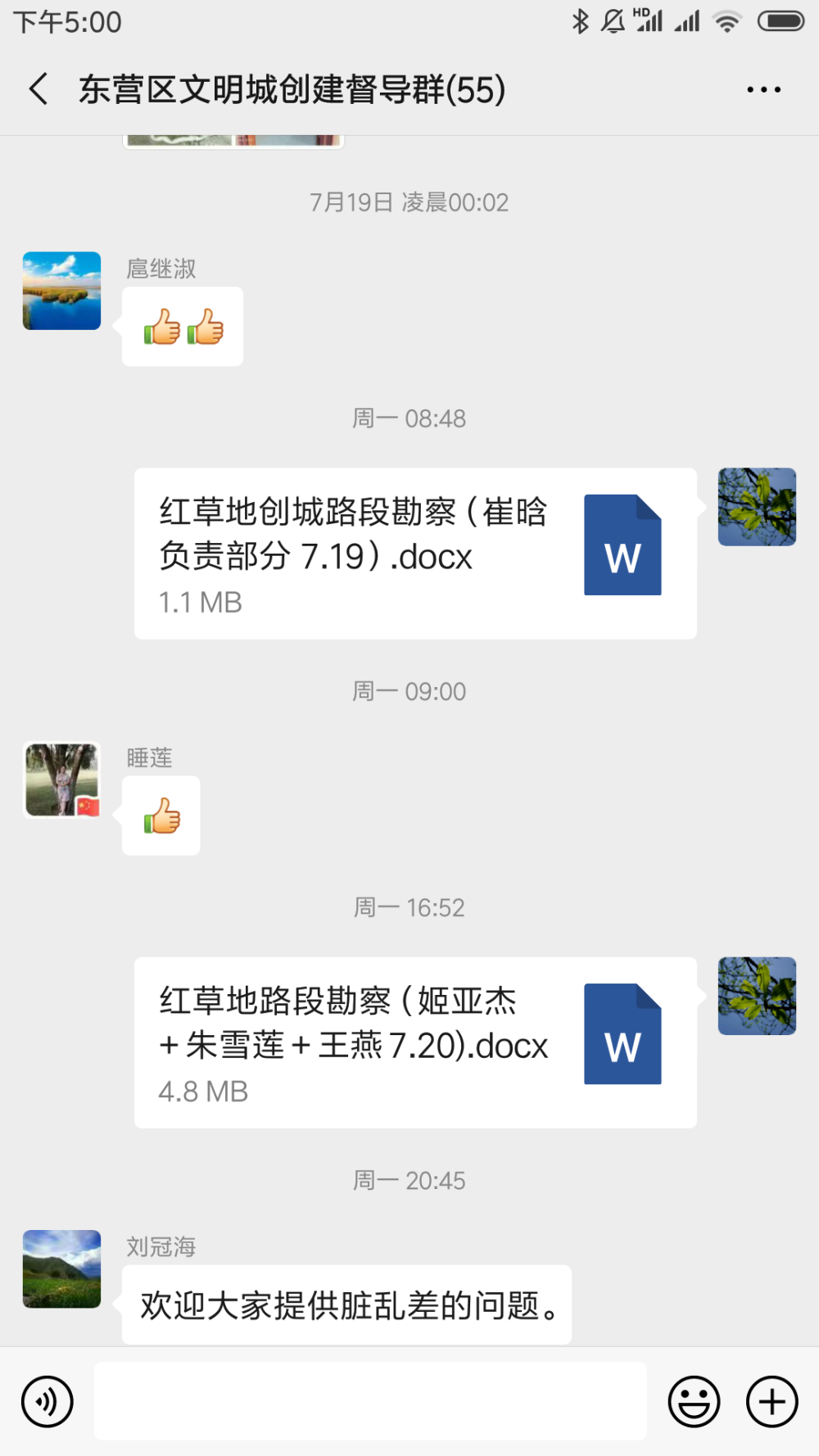
Task: Open the emoji picker
Action: [694, 1401]
